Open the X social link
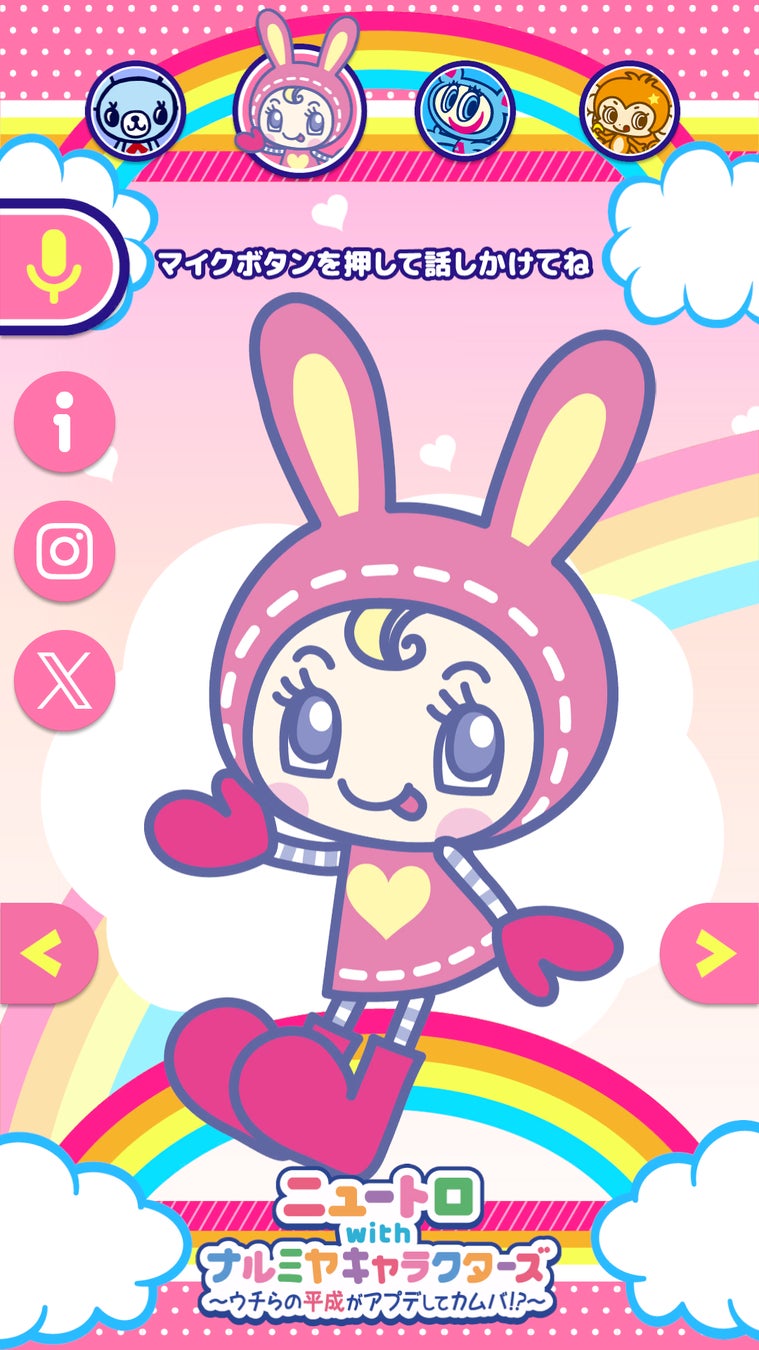Image resolution: width=759 pixels, height=1350 pixels. tap(65, 680)
